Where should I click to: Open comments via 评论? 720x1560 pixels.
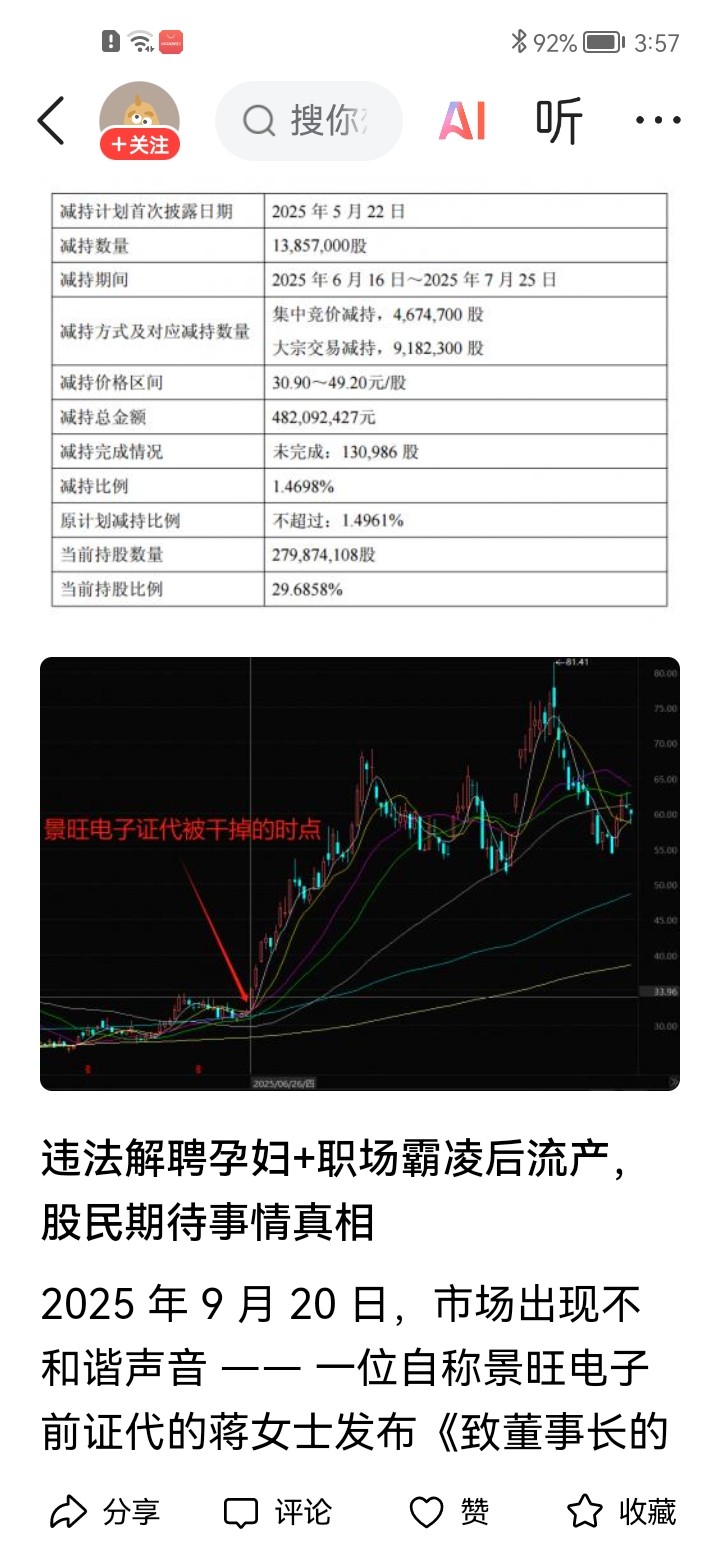point(278,1512)
